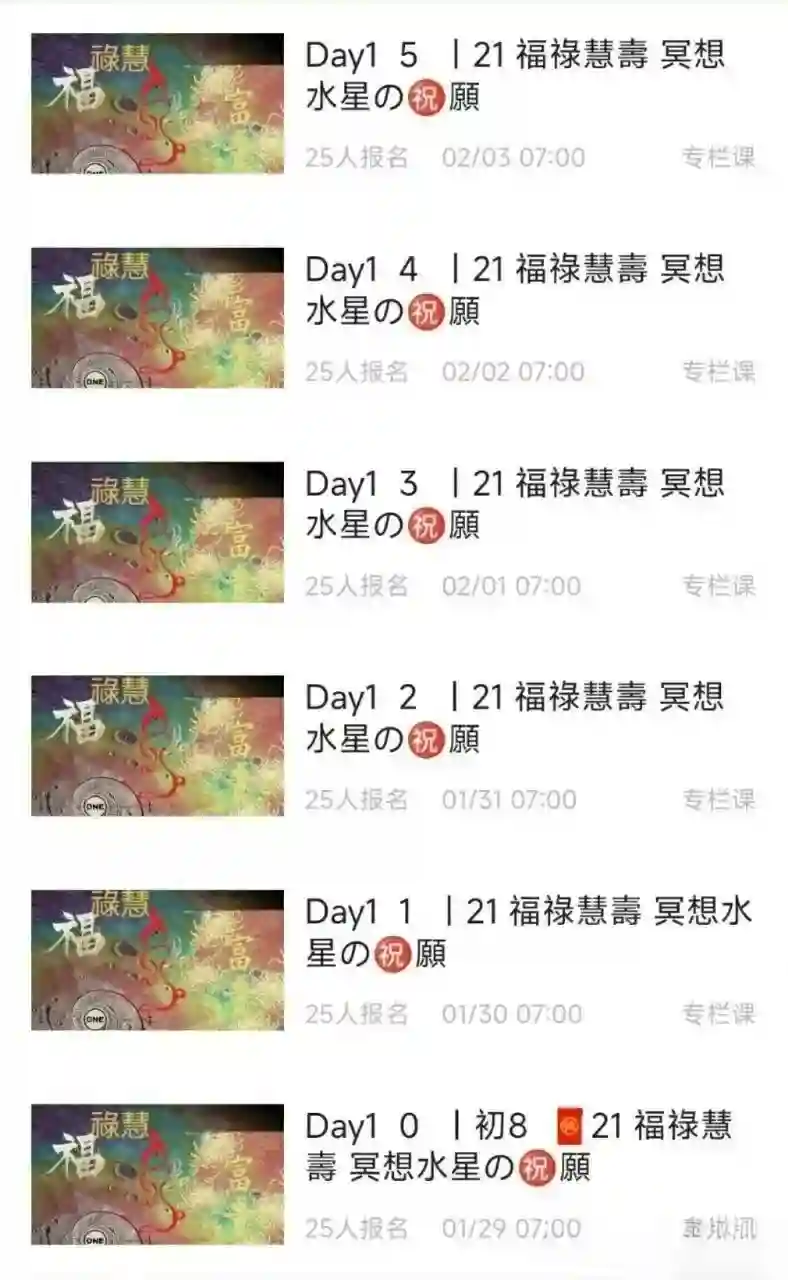Screen dimensions: 788x1280
Task: Open the Day1 5 lesson dated 02/03
Action: (x=394, y=104)
